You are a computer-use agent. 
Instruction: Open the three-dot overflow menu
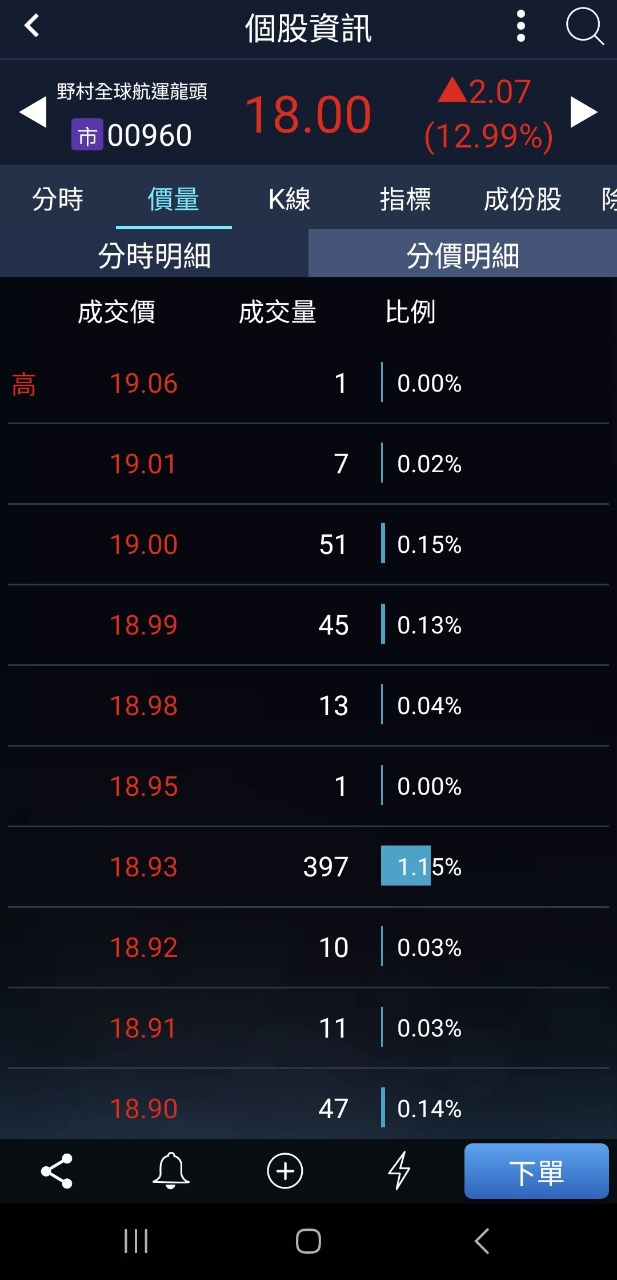click(521, 27)
